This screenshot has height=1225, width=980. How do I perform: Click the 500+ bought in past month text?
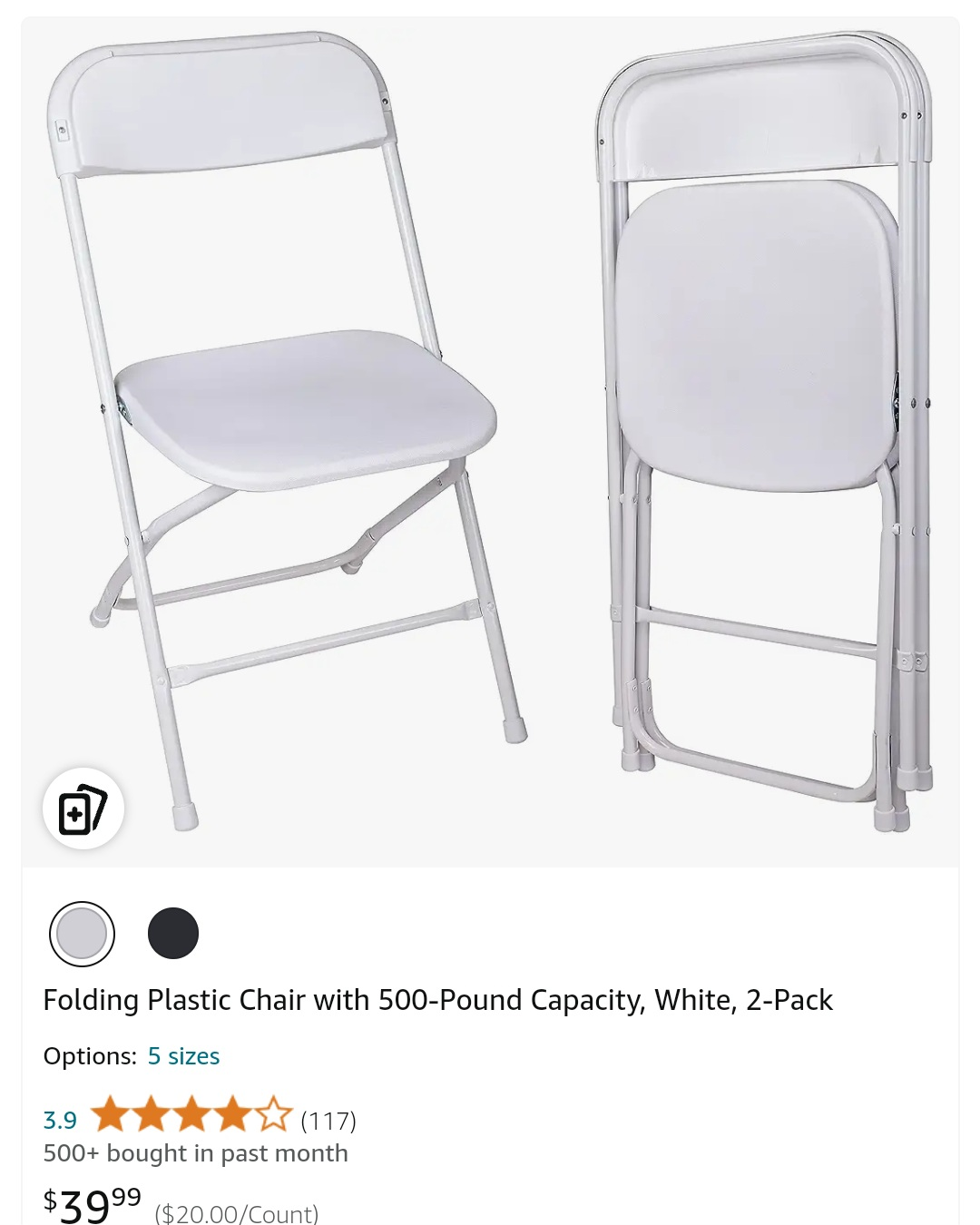pyautogui.click(x=195, y=1154)
